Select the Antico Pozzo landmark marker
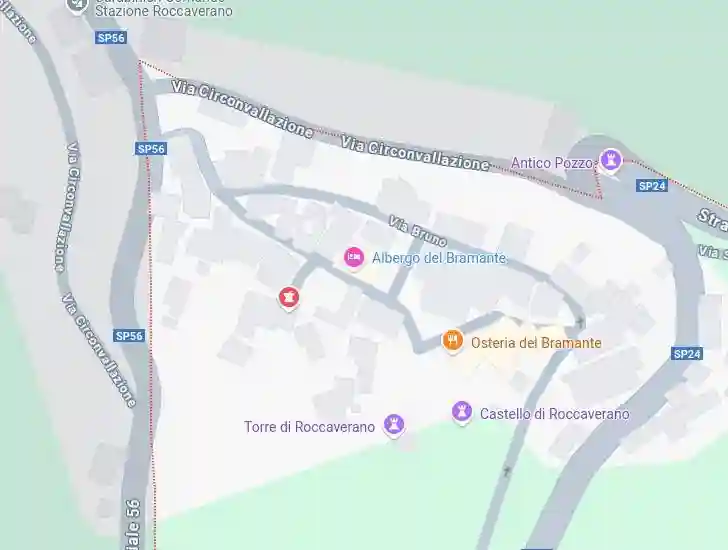This screenshot has height=550, width=728. pyautogui.click(x=610, y=160)
